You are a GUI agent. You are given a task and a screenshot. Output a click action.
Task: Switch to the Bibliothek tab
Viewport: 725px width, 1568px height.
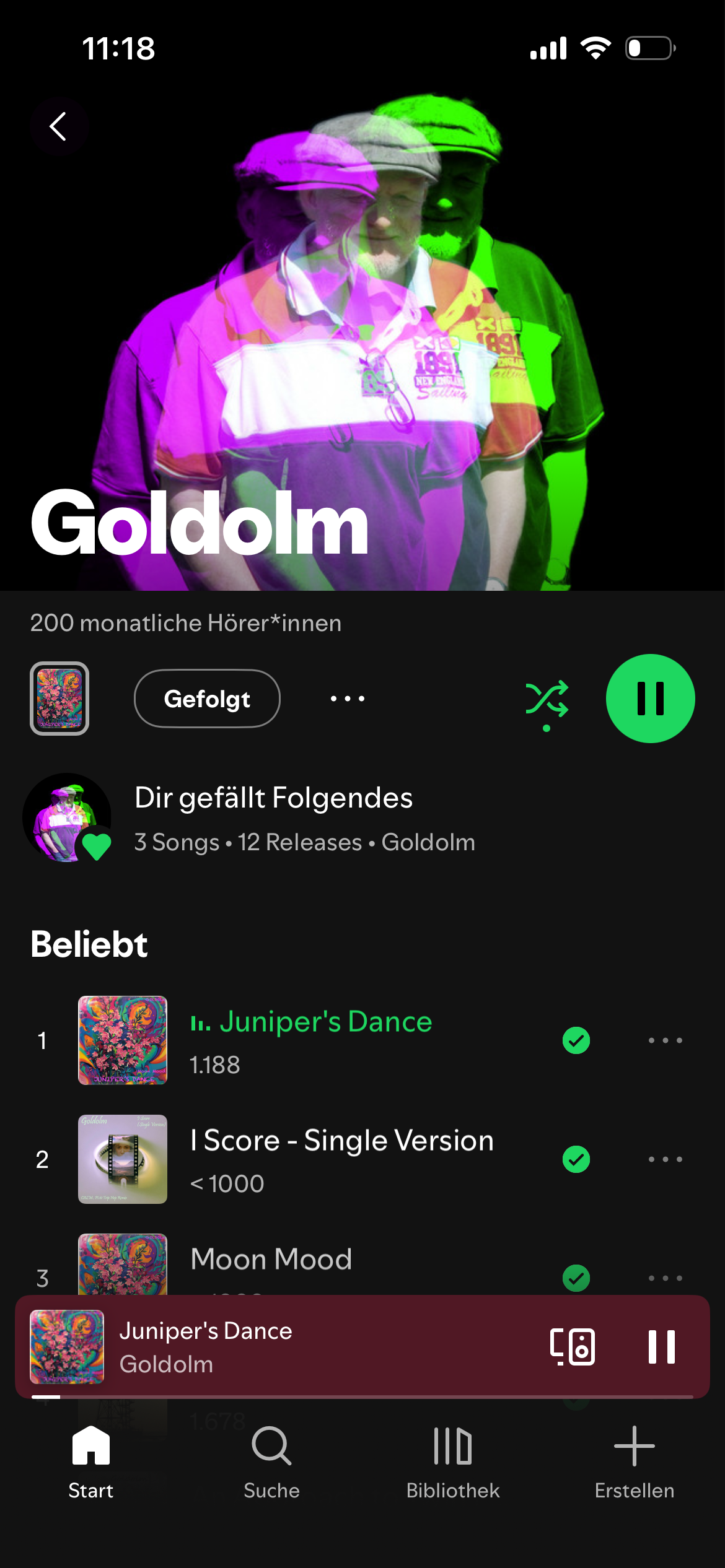[x=453, y=1461]
